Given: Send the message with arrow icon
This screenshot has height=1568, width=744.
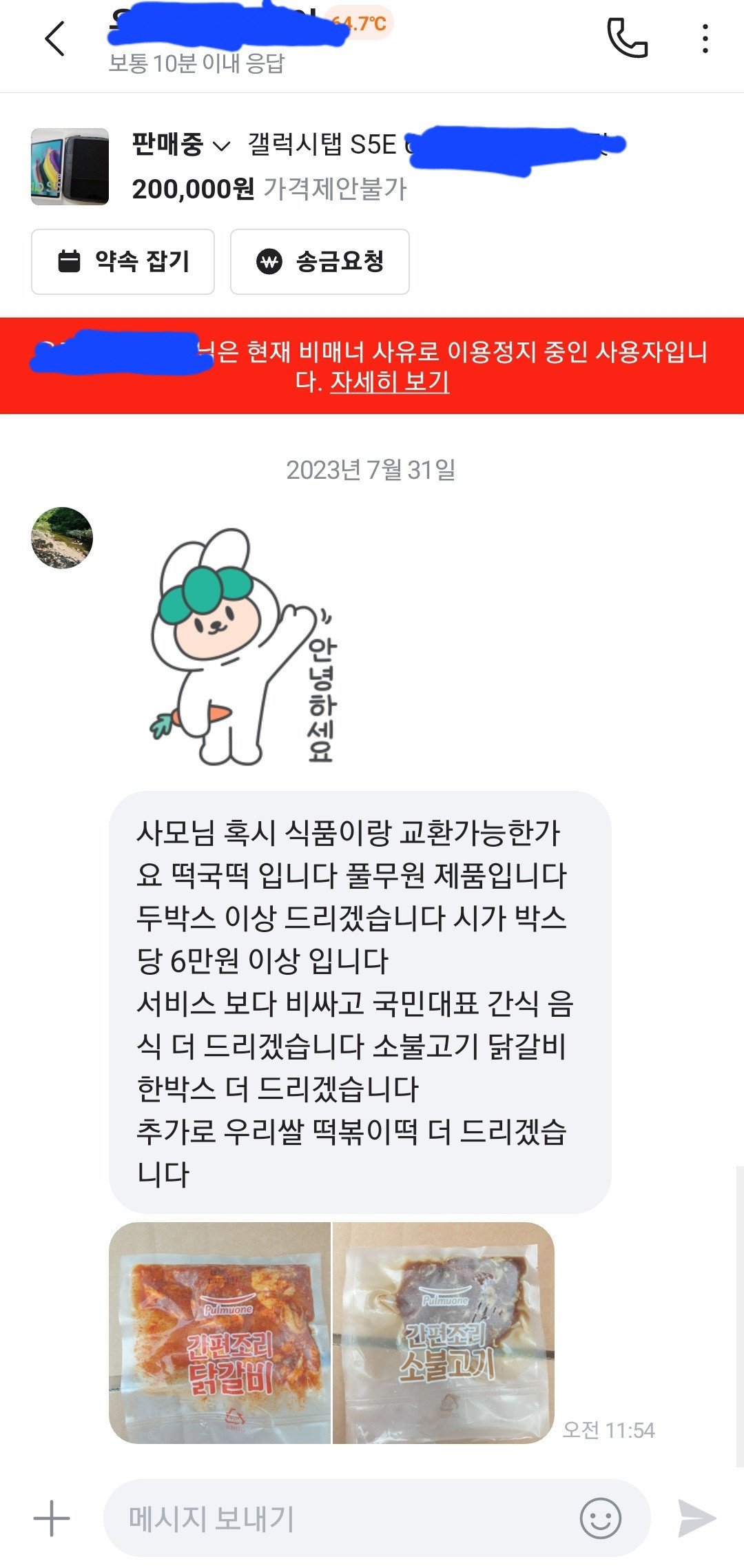Looking at the screenshot, I should [696, 1518].
